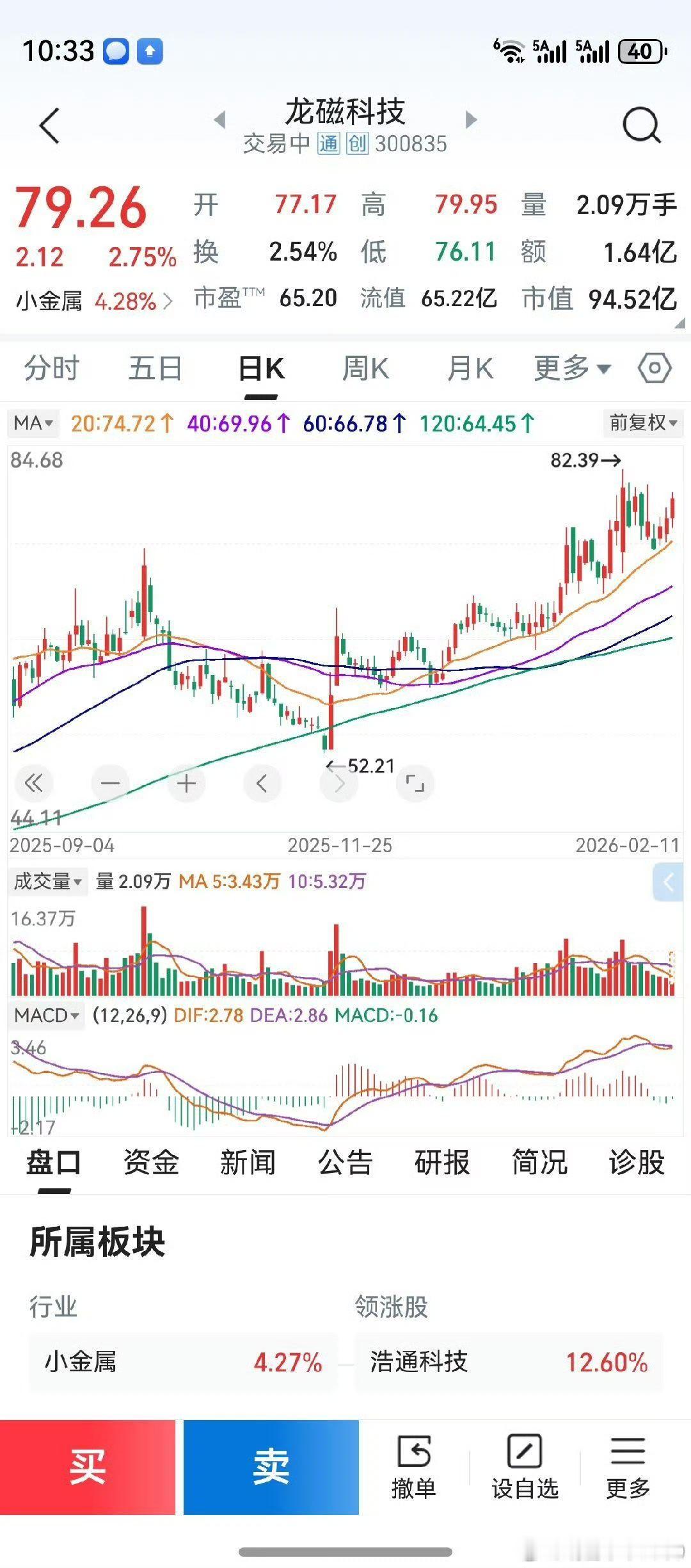Image resolution: width=691 pixels, height=1568 pixels.
Task: Zoom in on chart with the plus icon
Action: [x=186, y=782]
